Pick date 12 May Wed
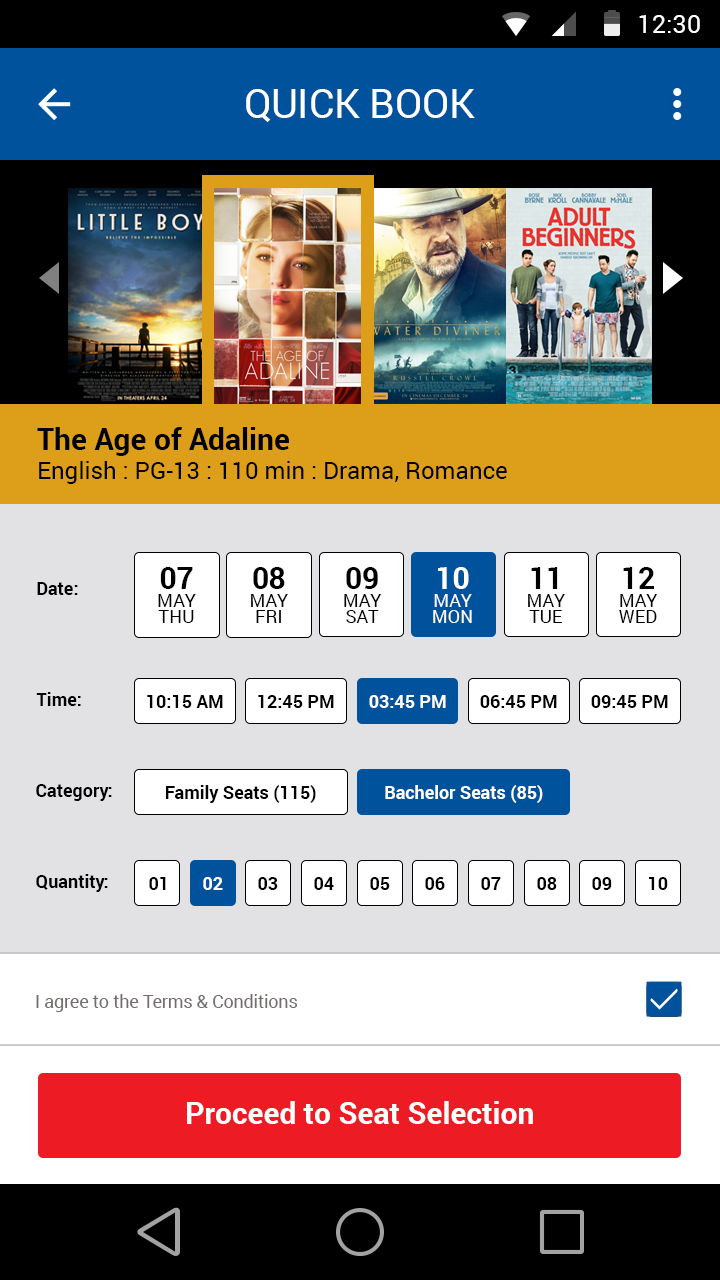This screenshot has width=720, height=1280. (638, 594)
